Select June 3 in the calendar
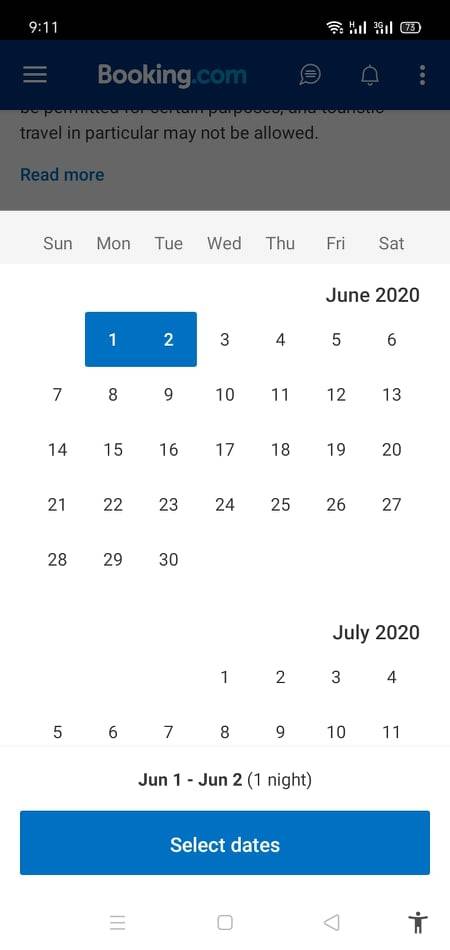 pos(225,339)
